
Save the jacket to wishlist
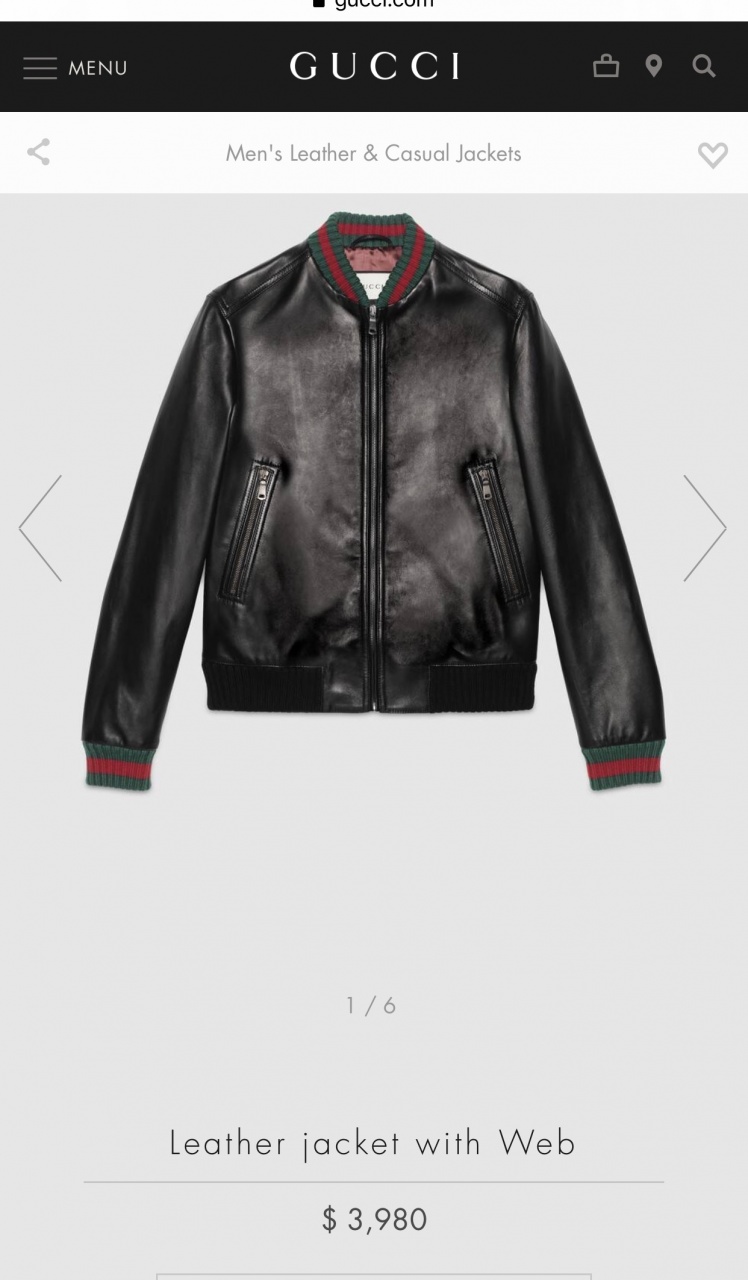[712, 154]
